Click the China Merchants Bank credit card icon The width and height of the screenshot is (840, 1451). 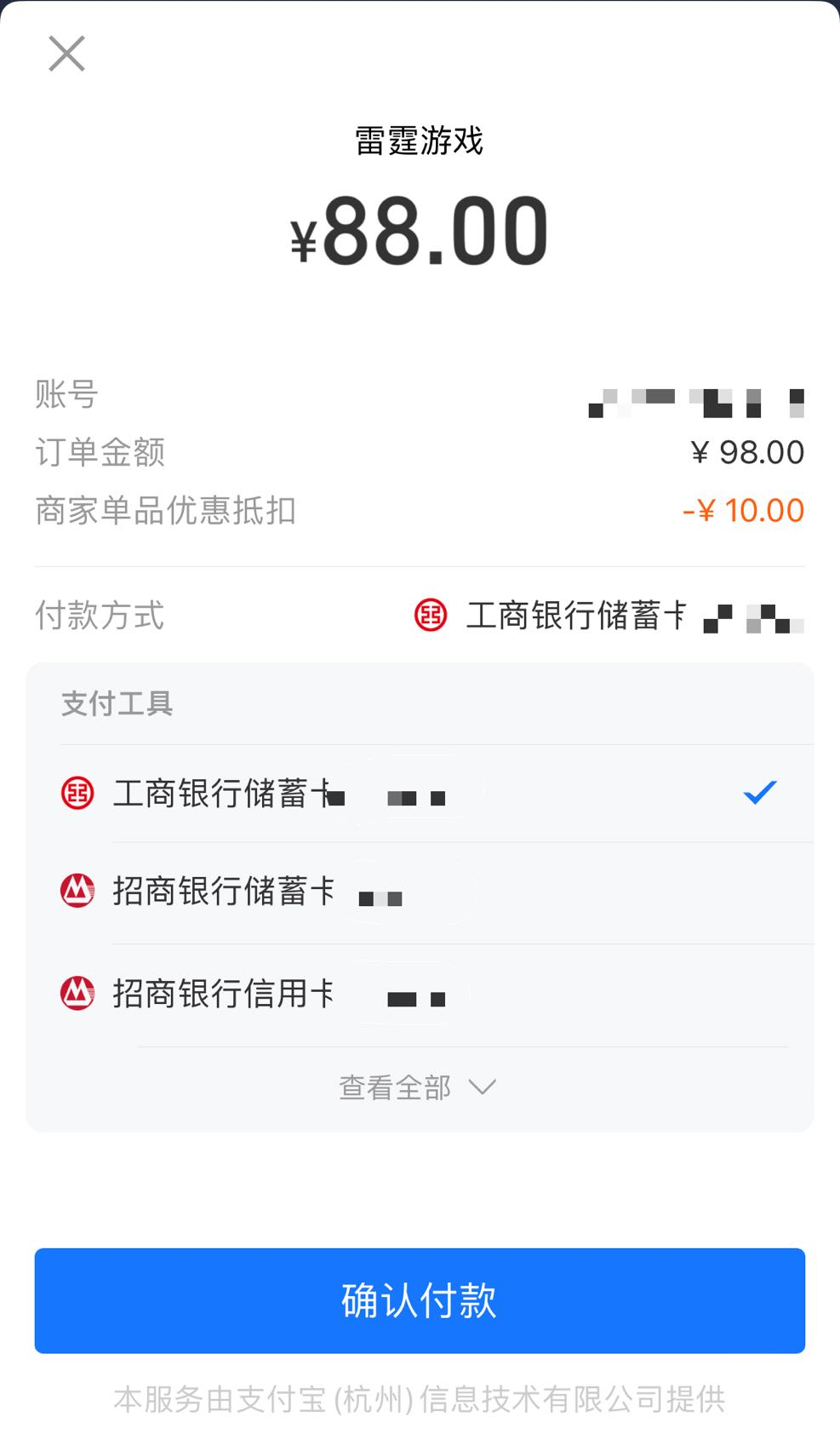click(76, 993)
